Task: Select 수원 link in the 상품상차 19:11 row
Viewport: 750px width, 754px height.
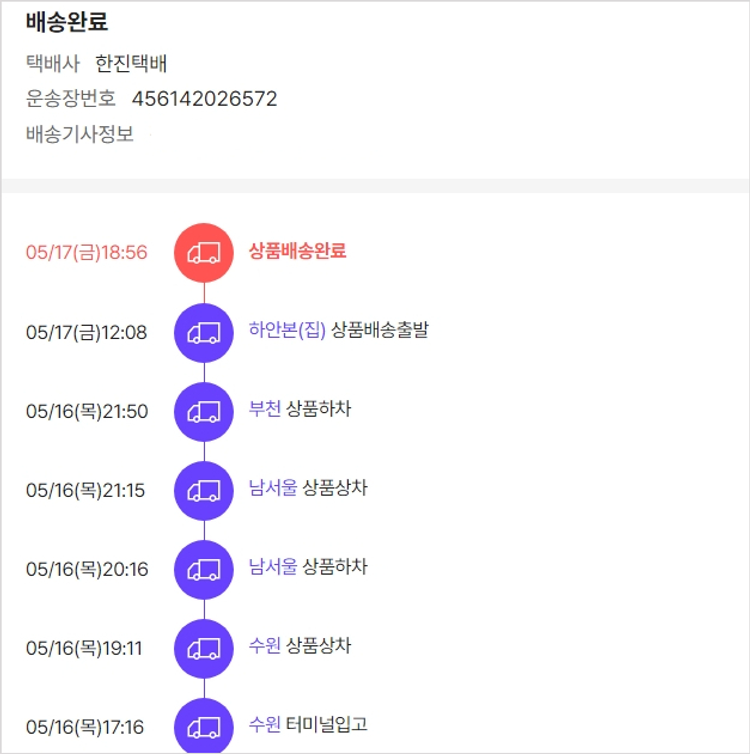Action: (x=265, y=646)
